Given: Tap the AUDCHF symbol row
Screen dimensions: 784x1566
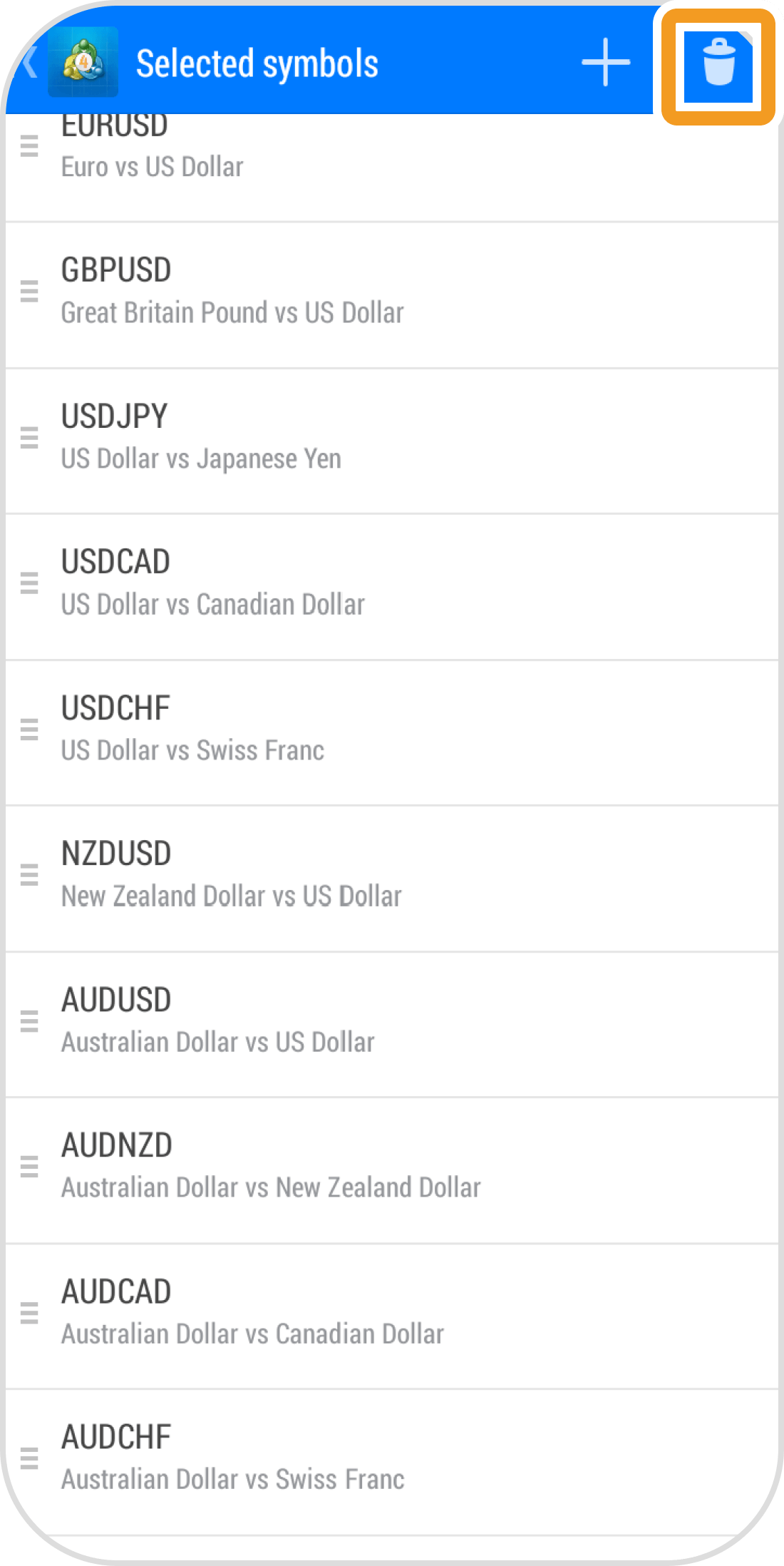Looking at the screenshot, I should tap(392, 1458).
